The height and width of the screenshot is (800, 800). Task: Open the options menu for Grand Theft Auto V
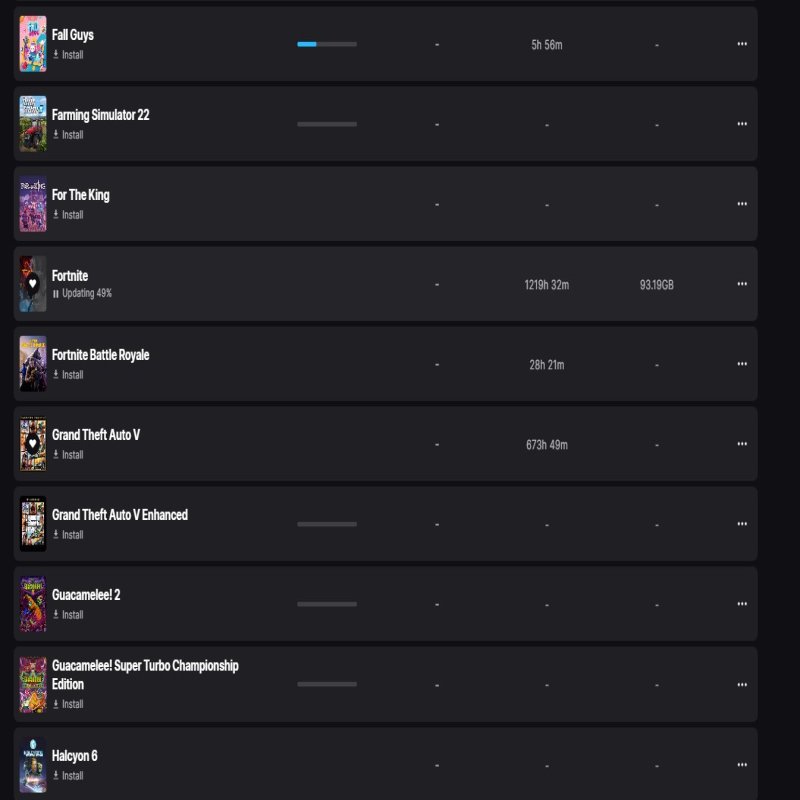[741, 444]
